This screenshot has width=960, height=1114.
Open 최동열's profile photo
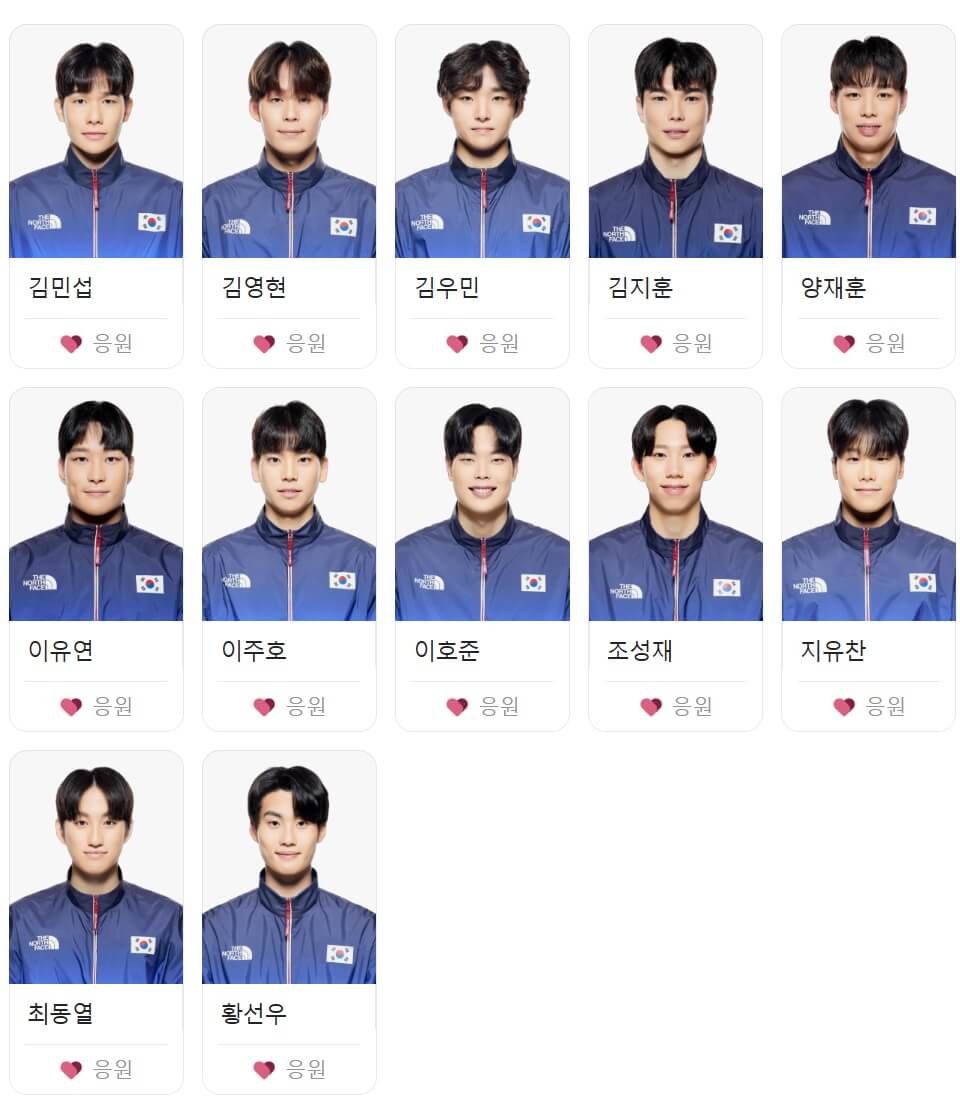(95, 868)
